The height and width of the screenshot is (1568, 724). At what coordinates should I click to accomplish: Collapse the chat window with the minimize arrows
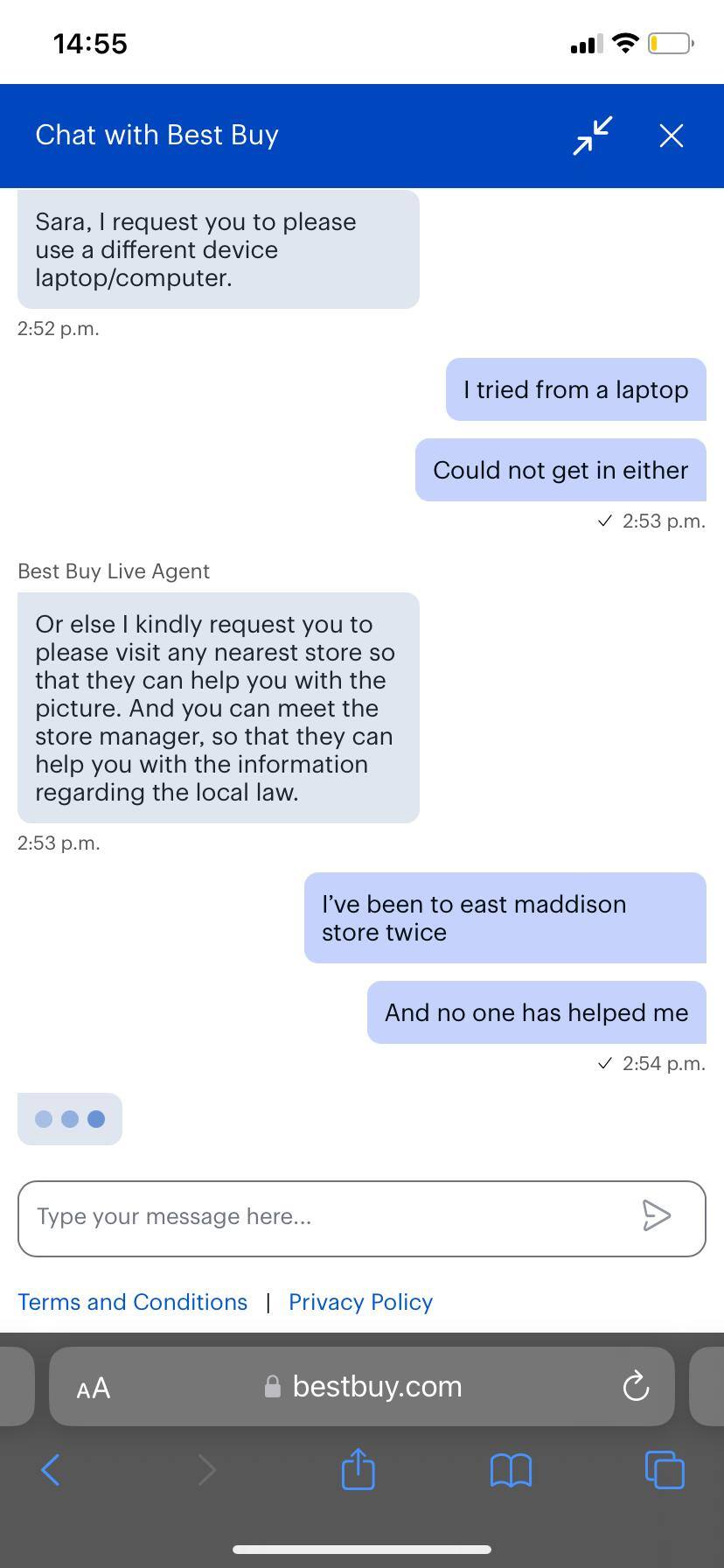592,136
